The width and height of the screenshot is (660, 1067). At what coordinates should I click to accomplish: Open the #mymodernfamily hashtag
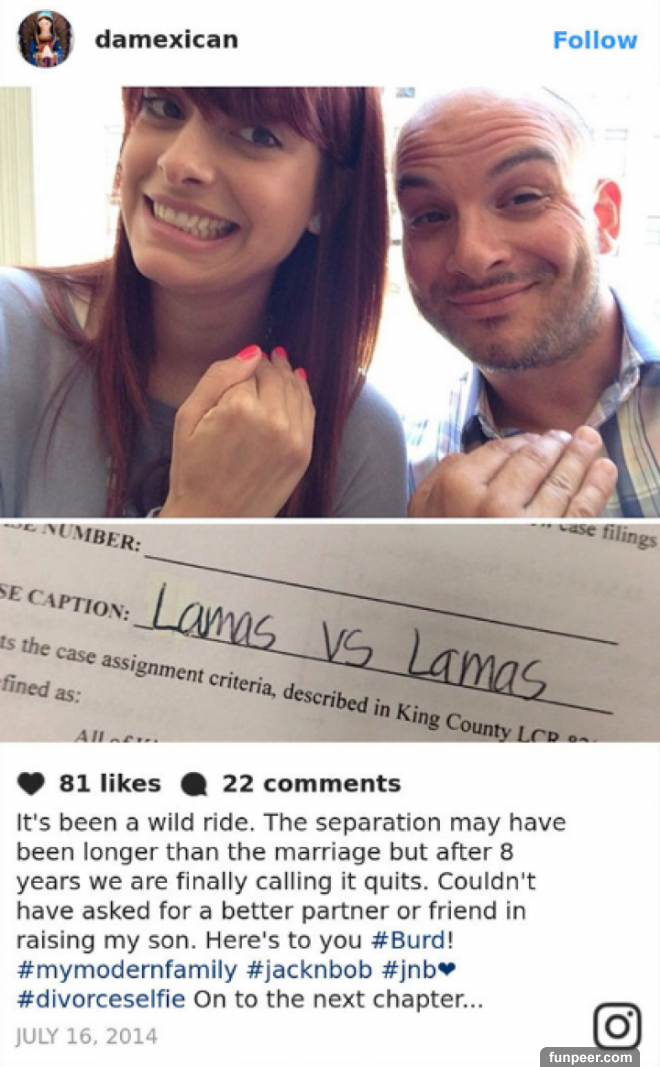126,970
